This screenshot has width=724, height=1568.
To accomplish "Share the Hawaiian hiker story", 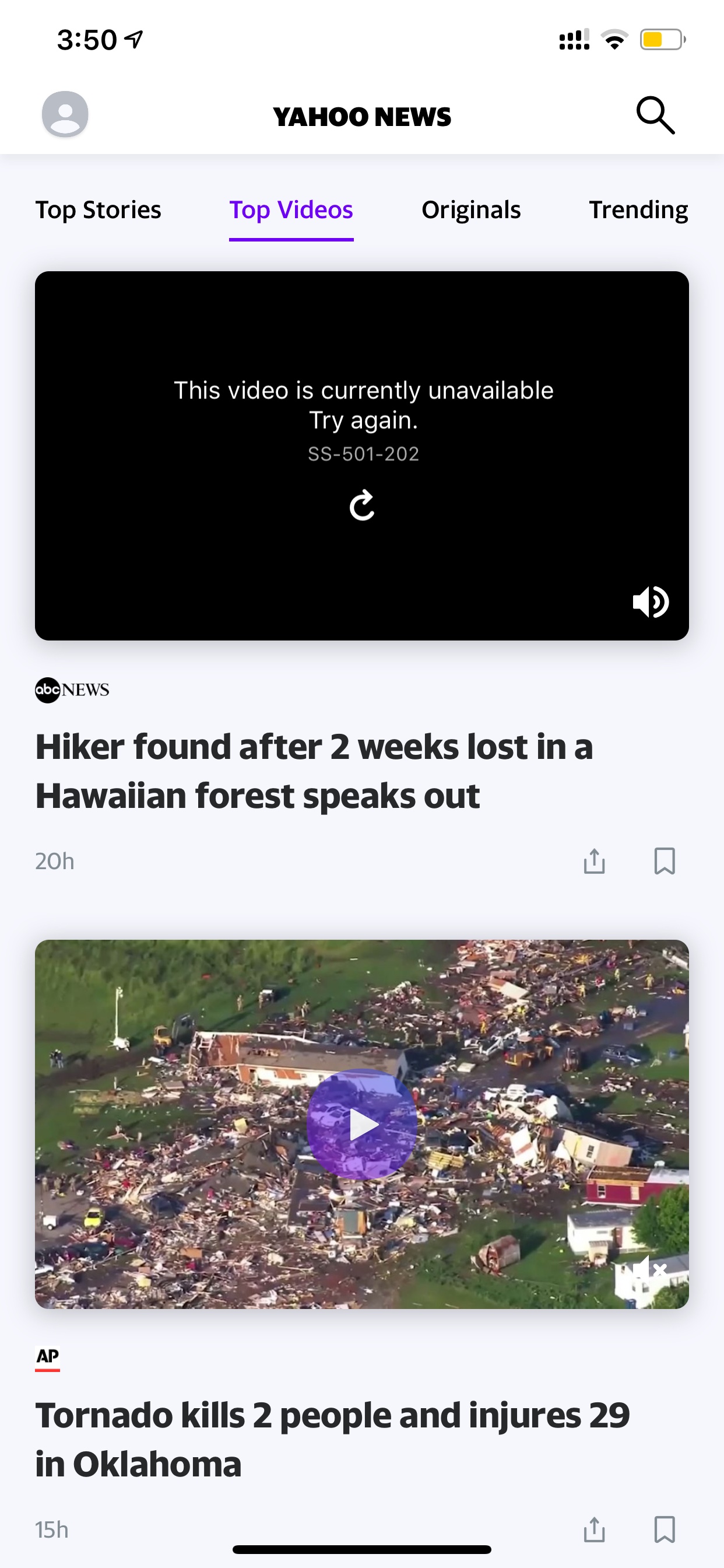I will (x=594, y=860).
